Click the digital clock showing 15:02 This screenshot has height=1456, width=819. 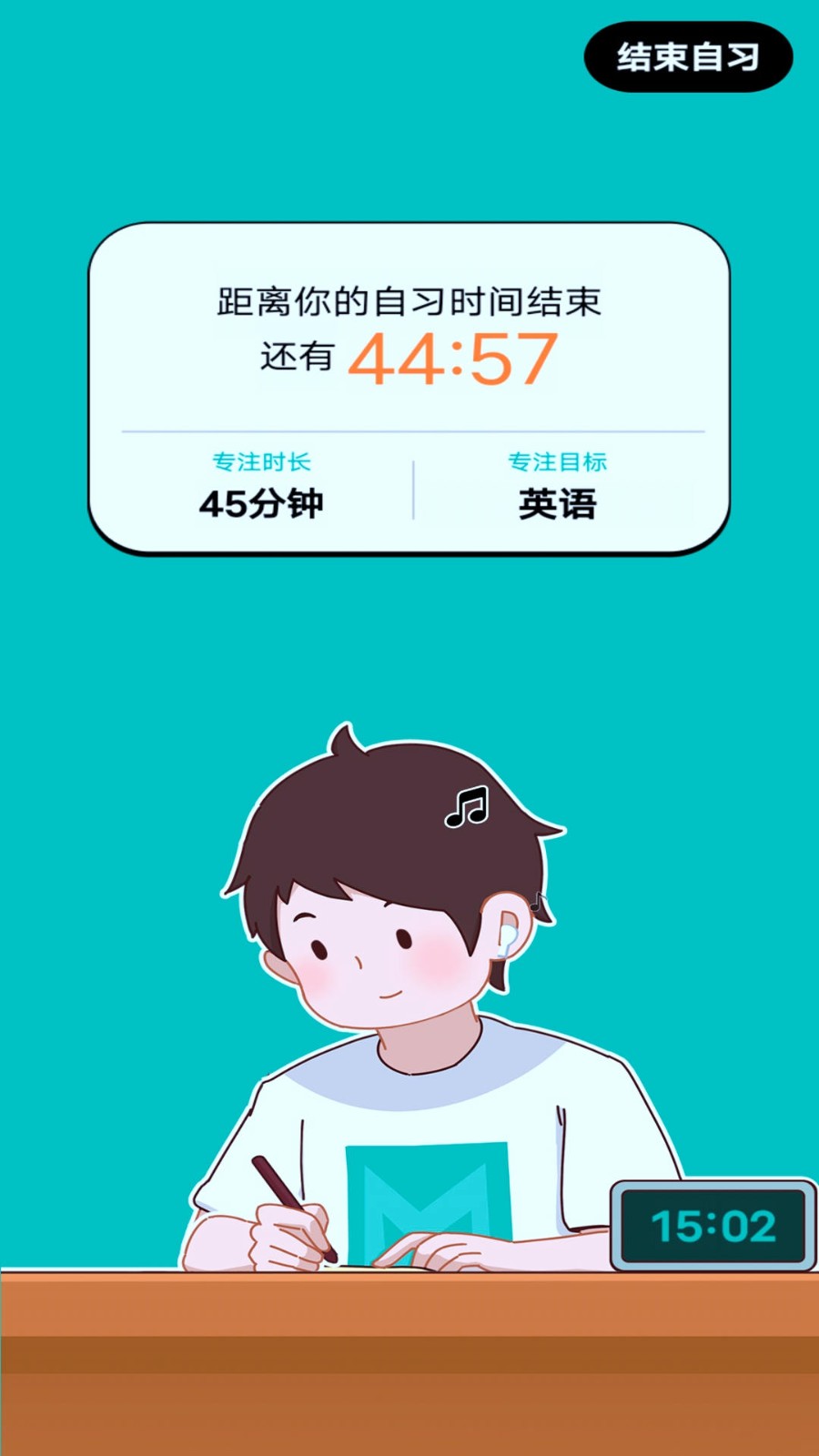pos(714,1225)
